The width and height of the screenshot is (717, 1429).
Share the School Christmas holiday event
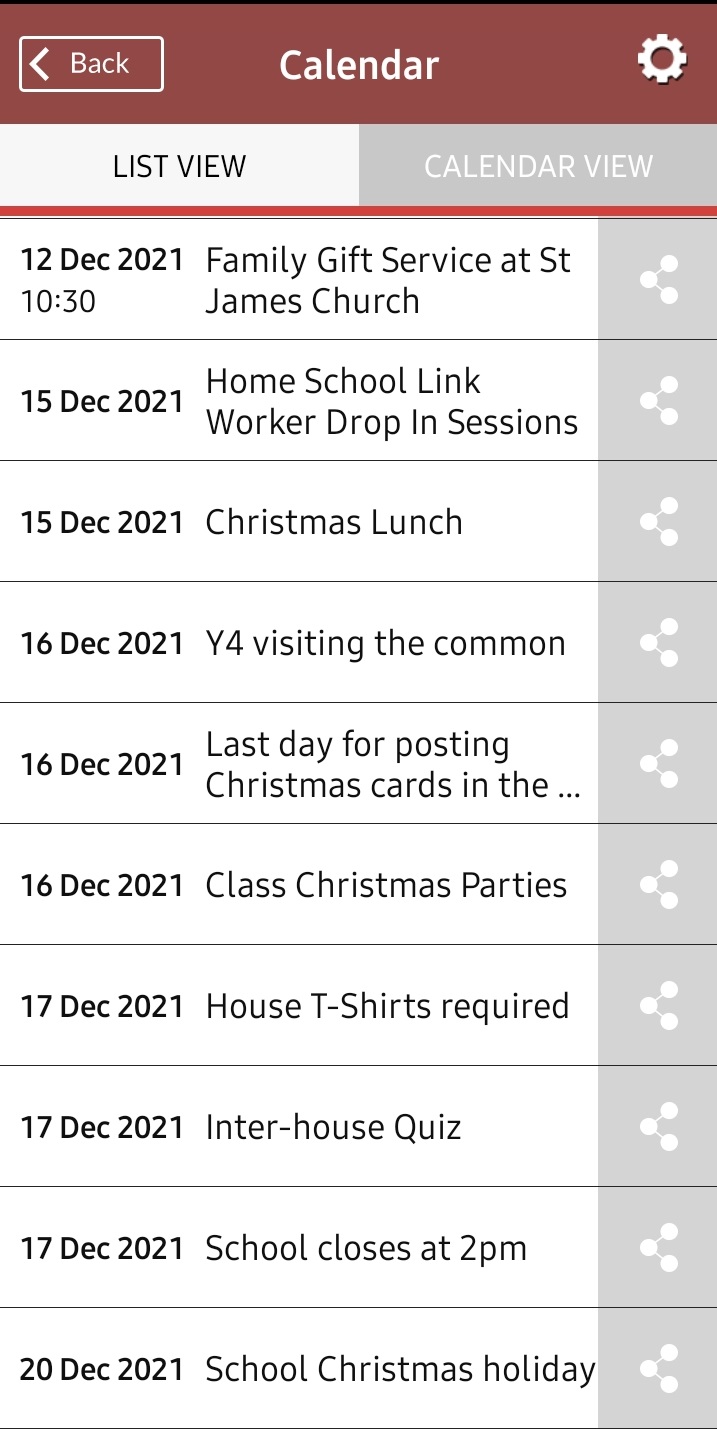[658, 1369]
